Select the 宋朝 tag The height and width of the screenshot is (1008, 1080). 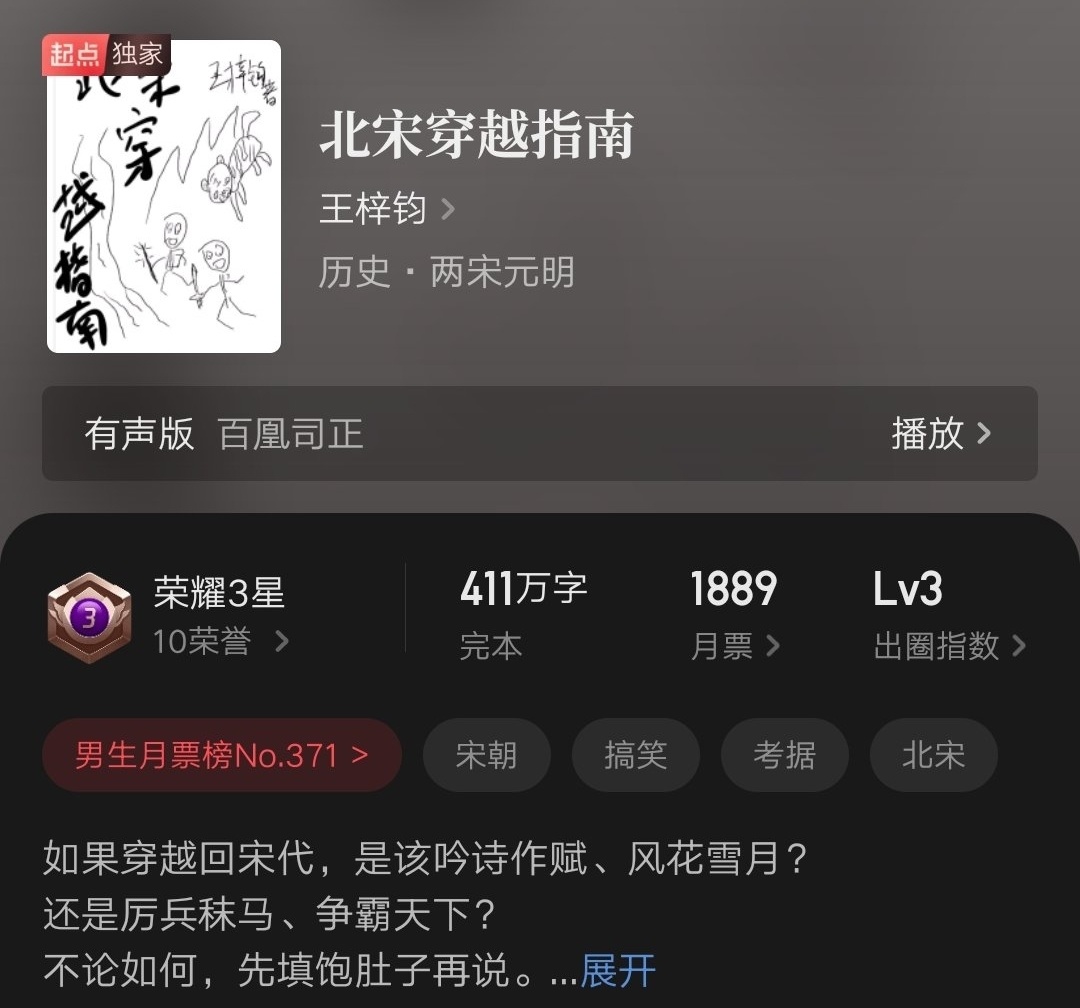[486, 755]
